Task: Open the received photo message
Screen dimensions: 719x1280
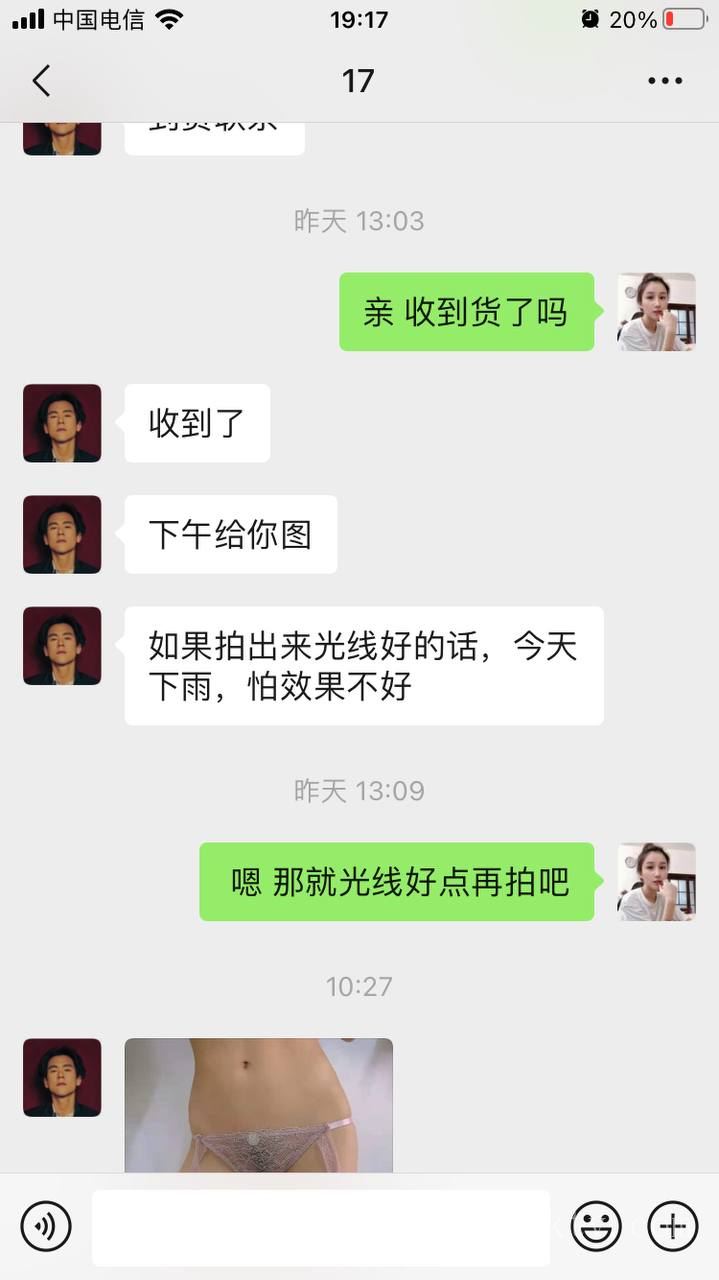Action: click(x=258, y=1105)
